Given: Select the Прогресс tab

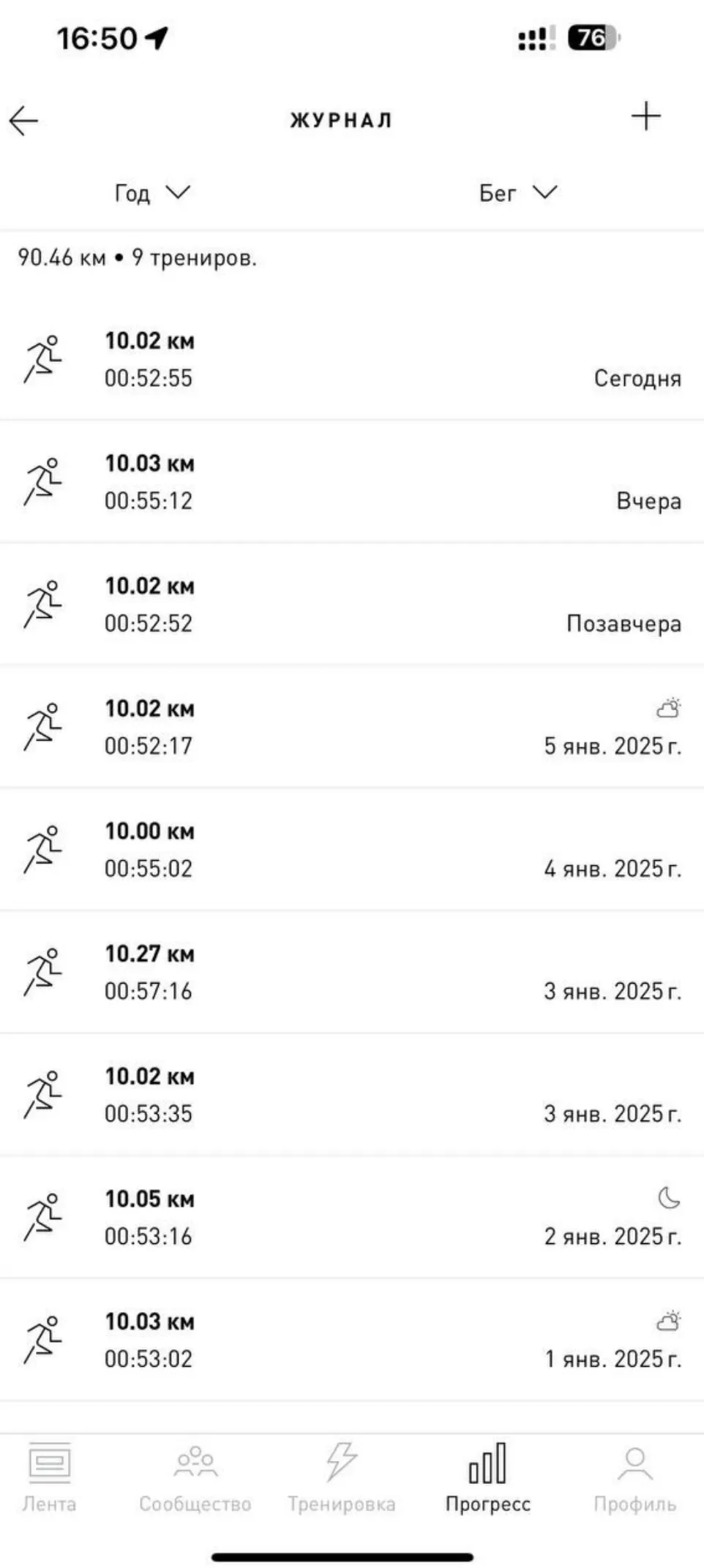Looking at the screenshot, I should pyautogui.click(x=488, y=1477).
